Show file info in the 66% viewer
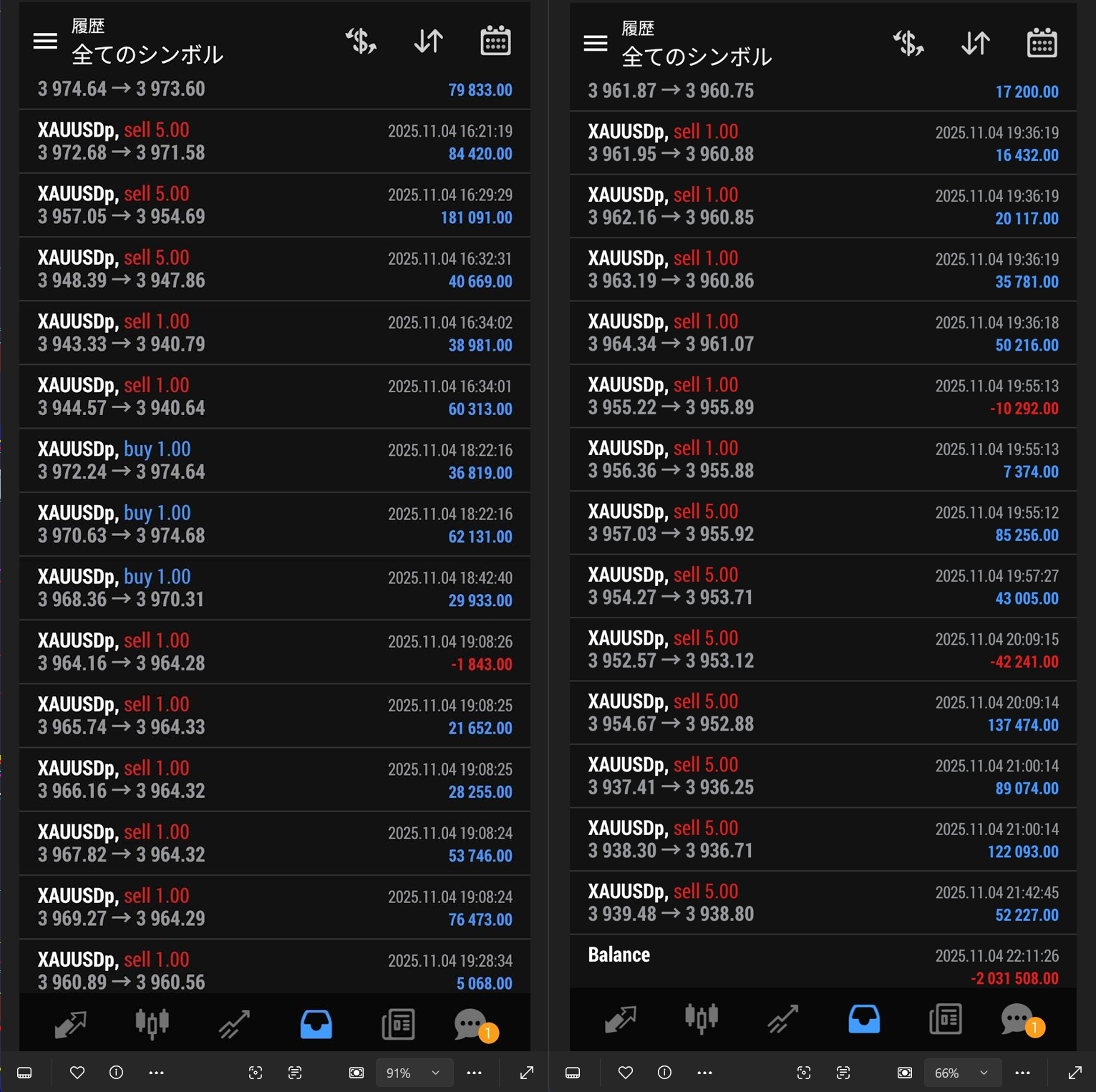The height and width of the screenshot is (1092, 1096). [x=664, y=1073]
